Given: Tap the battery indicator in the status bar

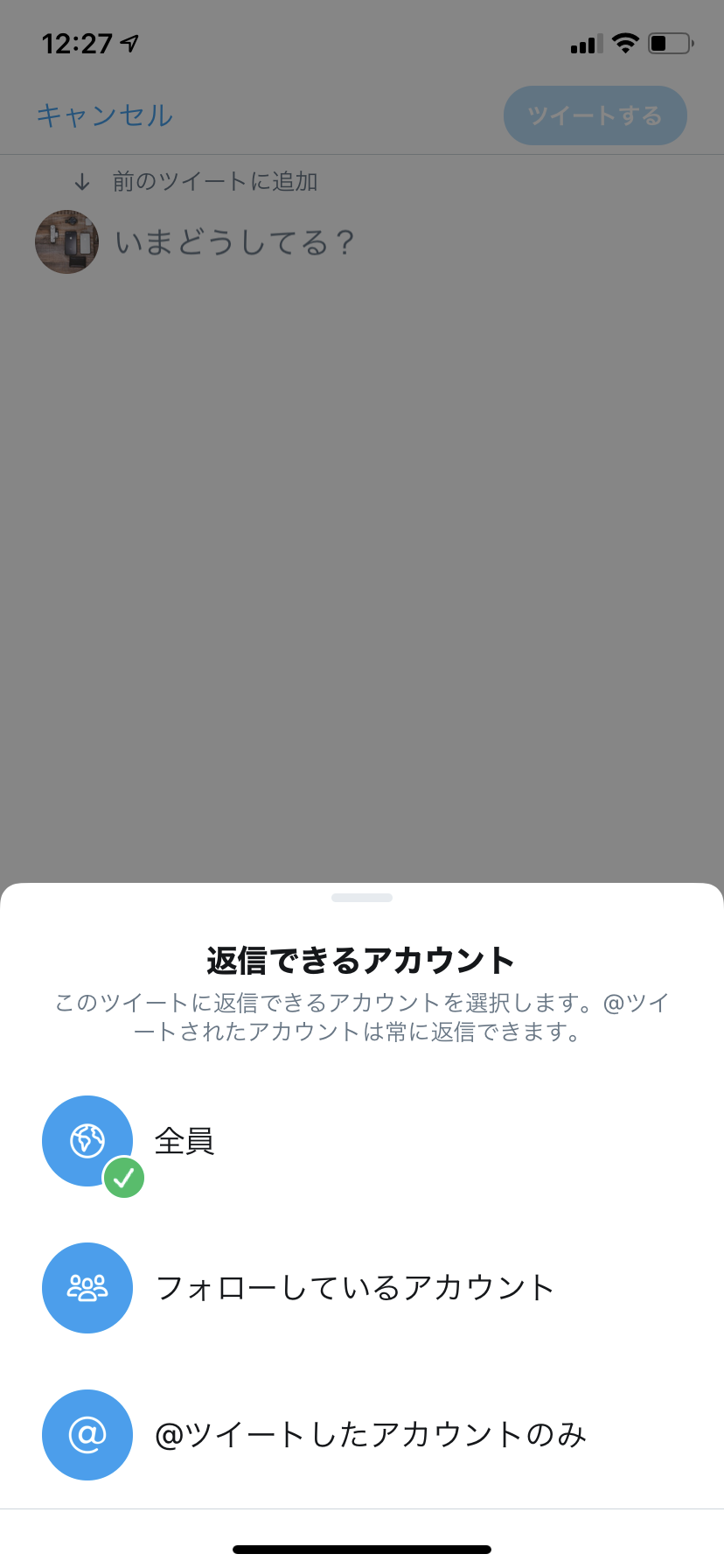Looking at the screenshot, I should 669,44.
